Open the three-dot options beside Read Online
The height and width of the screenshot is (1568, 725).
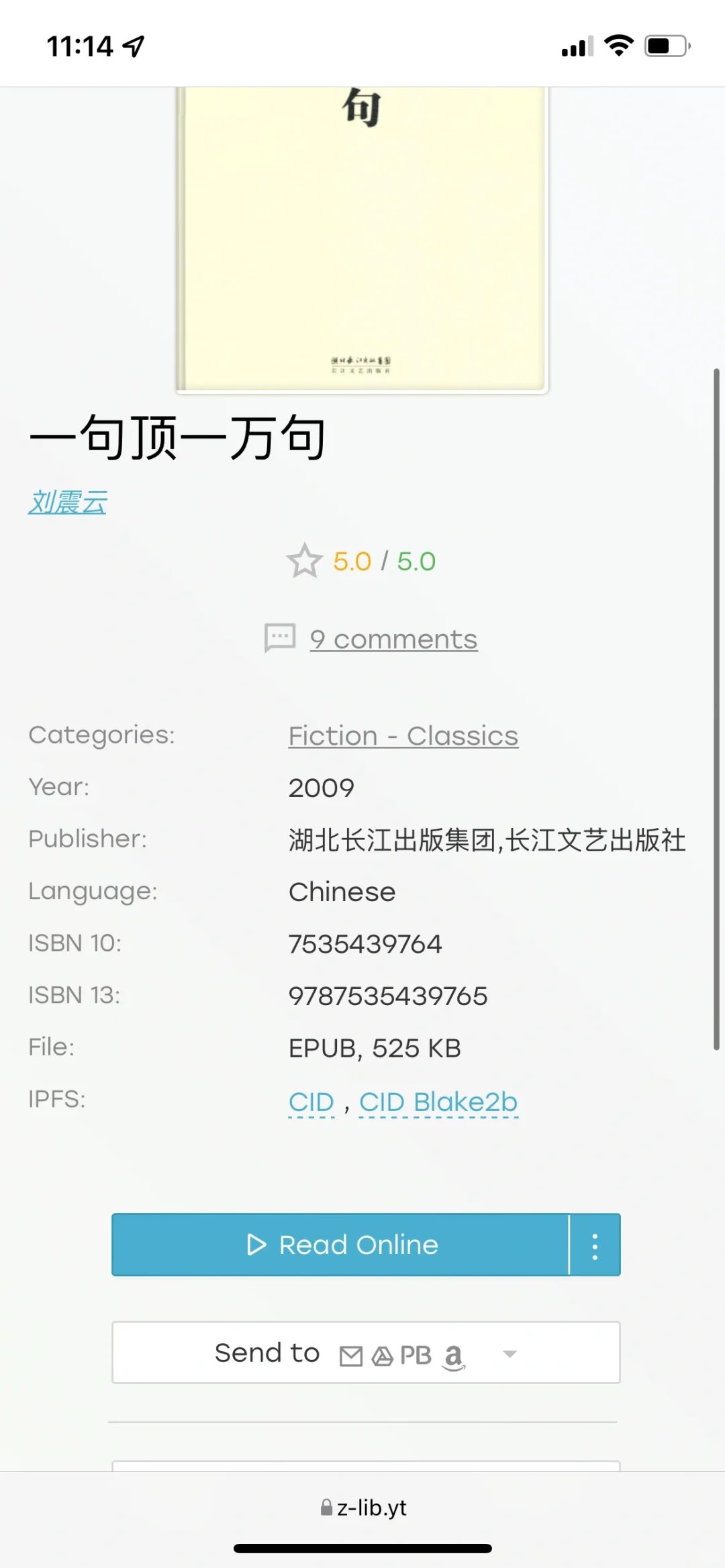coord(595,1245)
